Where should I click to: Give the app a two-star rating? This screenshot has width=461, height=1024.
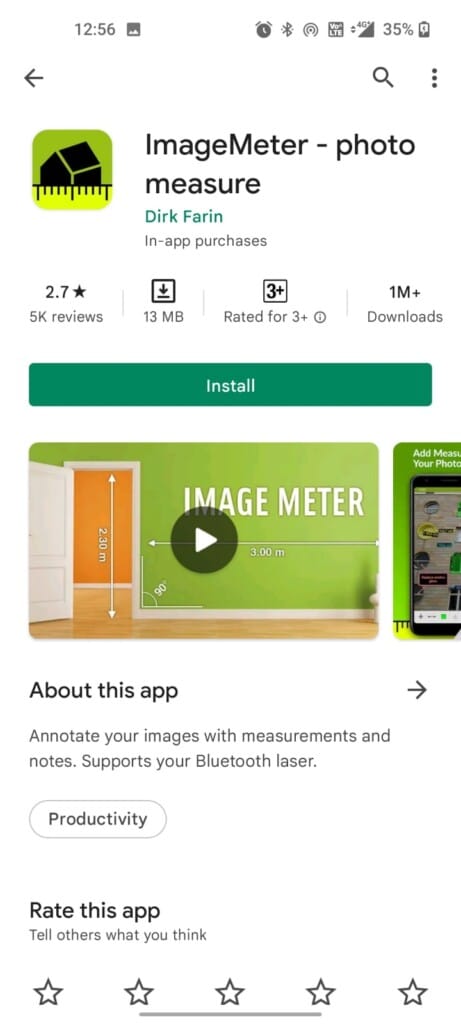point(139,993)
